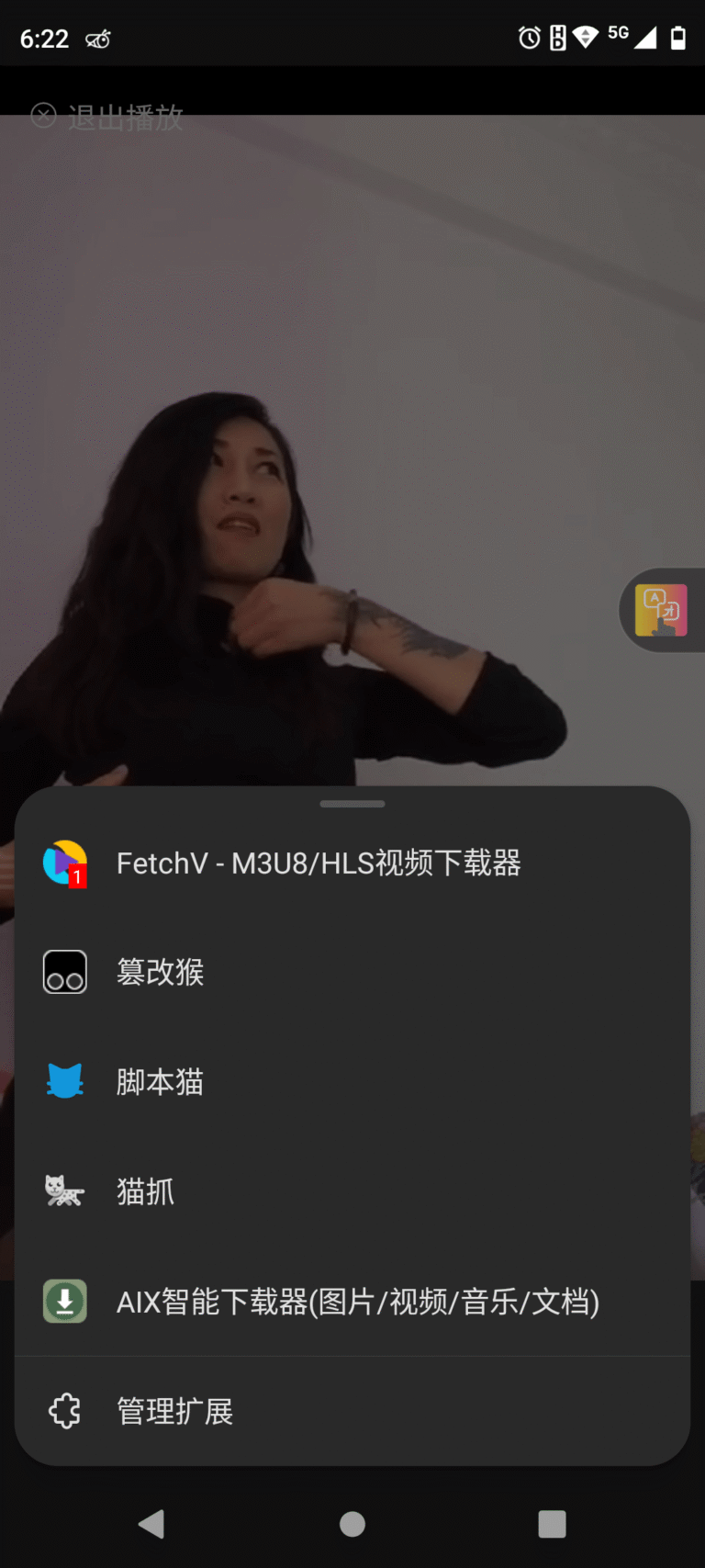
Task: Open FetchV M3U8/HLS视频下载器 extension
Action: (318, 863)
